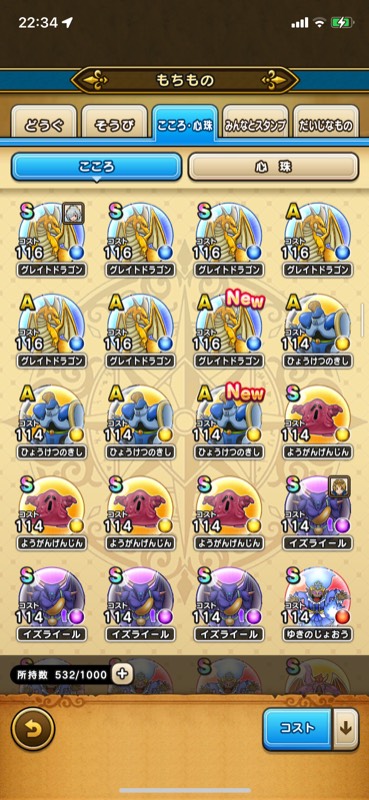Select the みんなとスタンプ tab
The width and height of the screenshot is (369, 800).
pyautogui.click(x=255, y=123)
